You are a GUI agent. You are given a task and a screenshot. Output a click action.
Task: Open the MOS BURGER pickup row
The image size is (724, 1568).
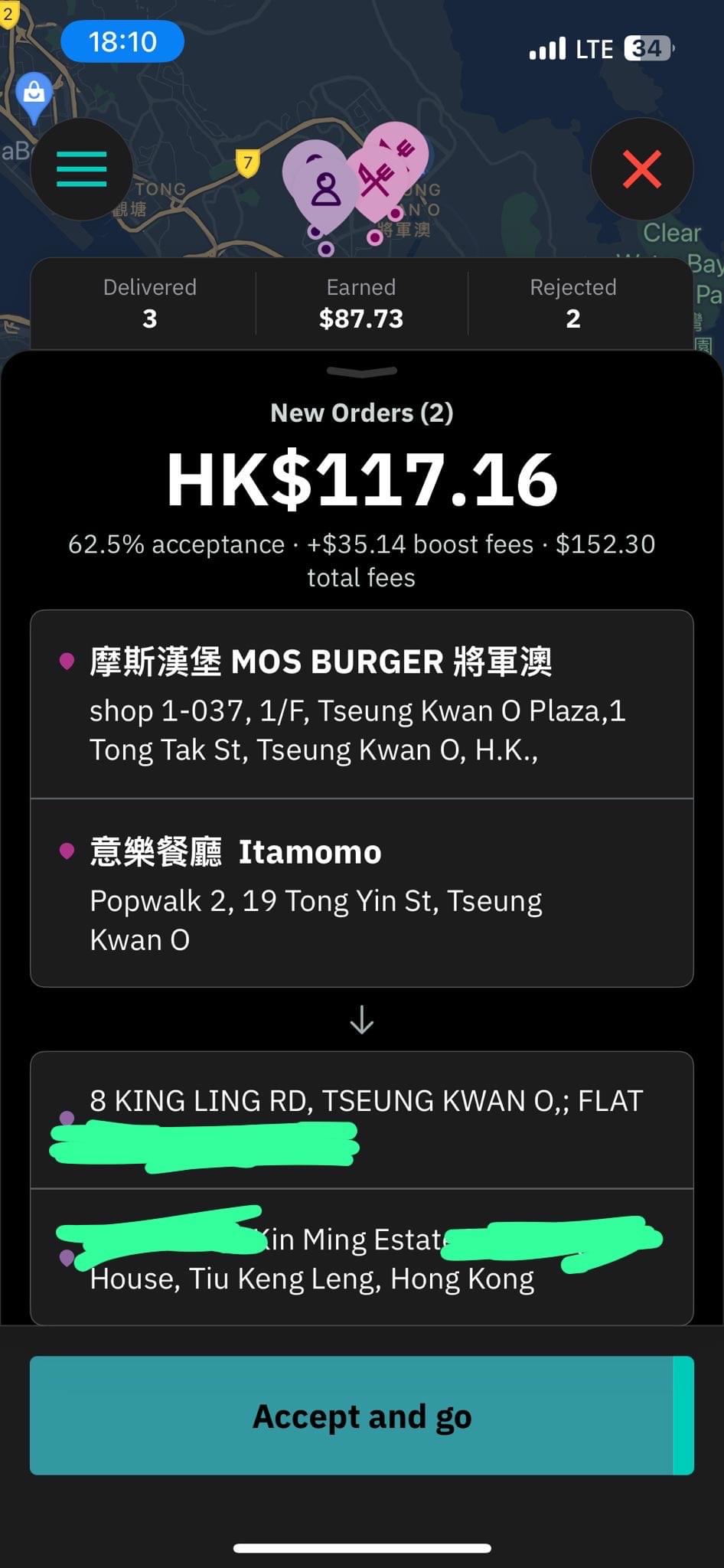coord(362,704)
